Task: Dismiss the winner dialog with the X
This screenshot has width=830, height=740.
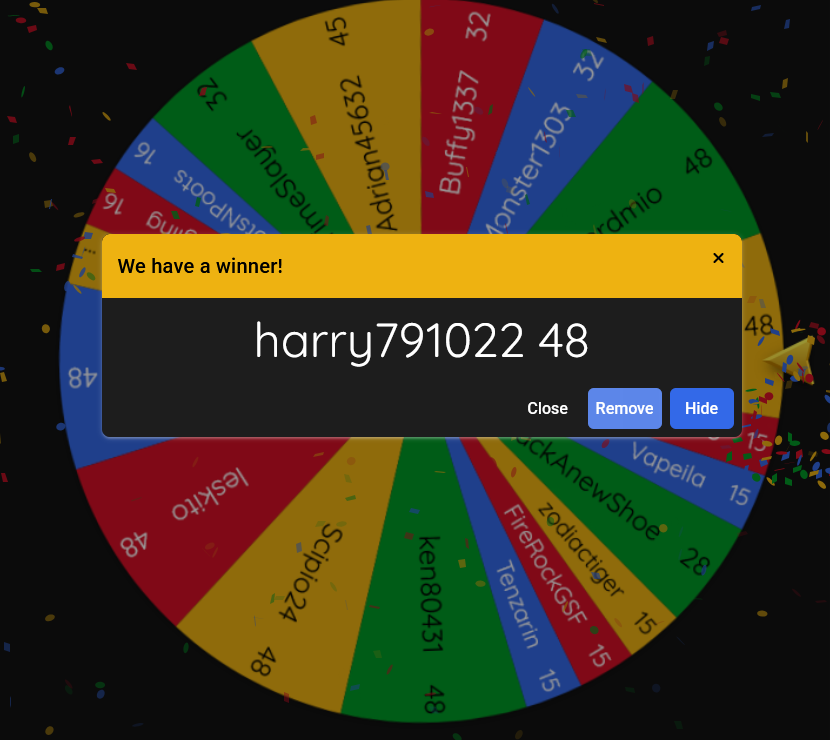Action: (x=718, y=258)
